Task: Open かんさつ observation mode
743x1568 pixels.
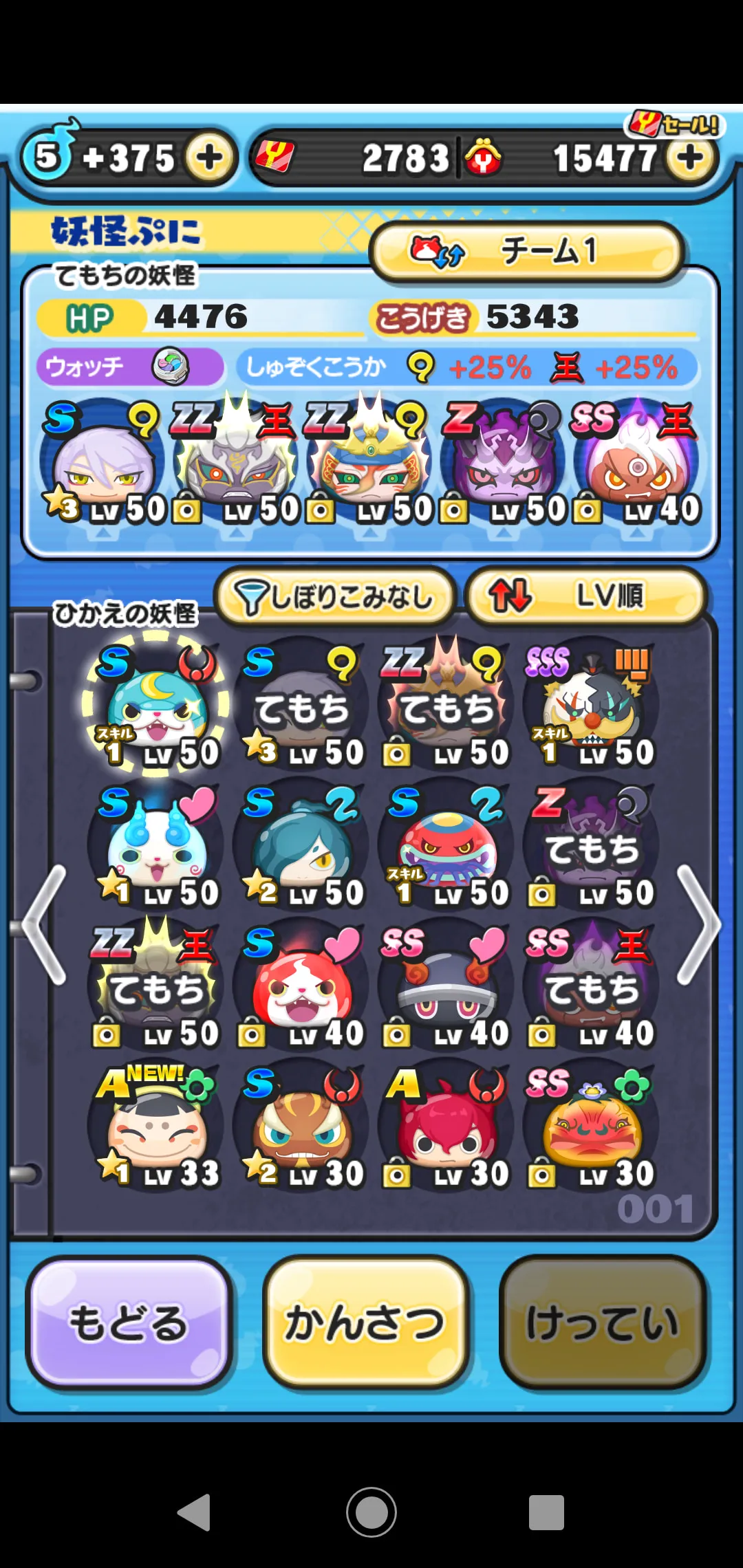Action: [x=366, y=1324]
